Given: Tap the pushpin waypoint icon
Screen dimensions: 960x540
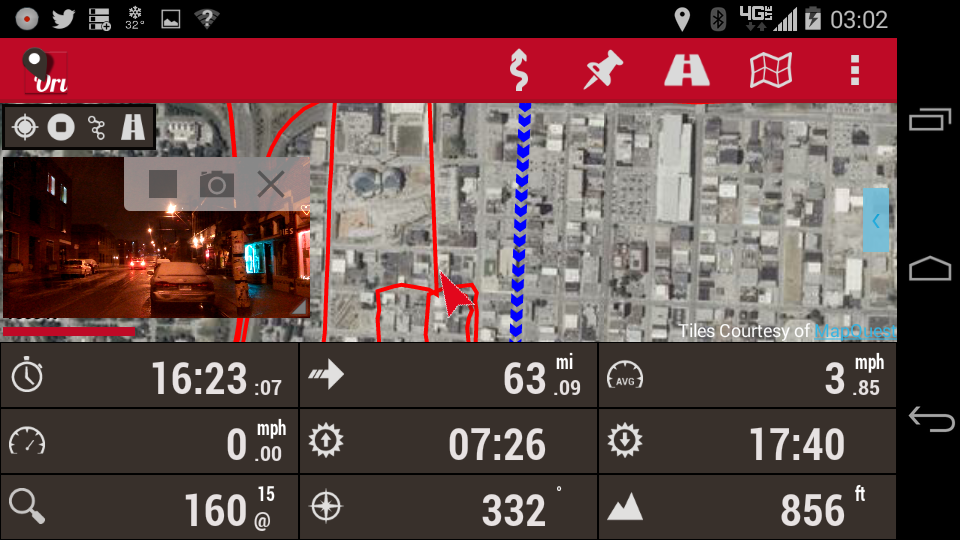Looking at the screenshot, I should tap(603, 70).
